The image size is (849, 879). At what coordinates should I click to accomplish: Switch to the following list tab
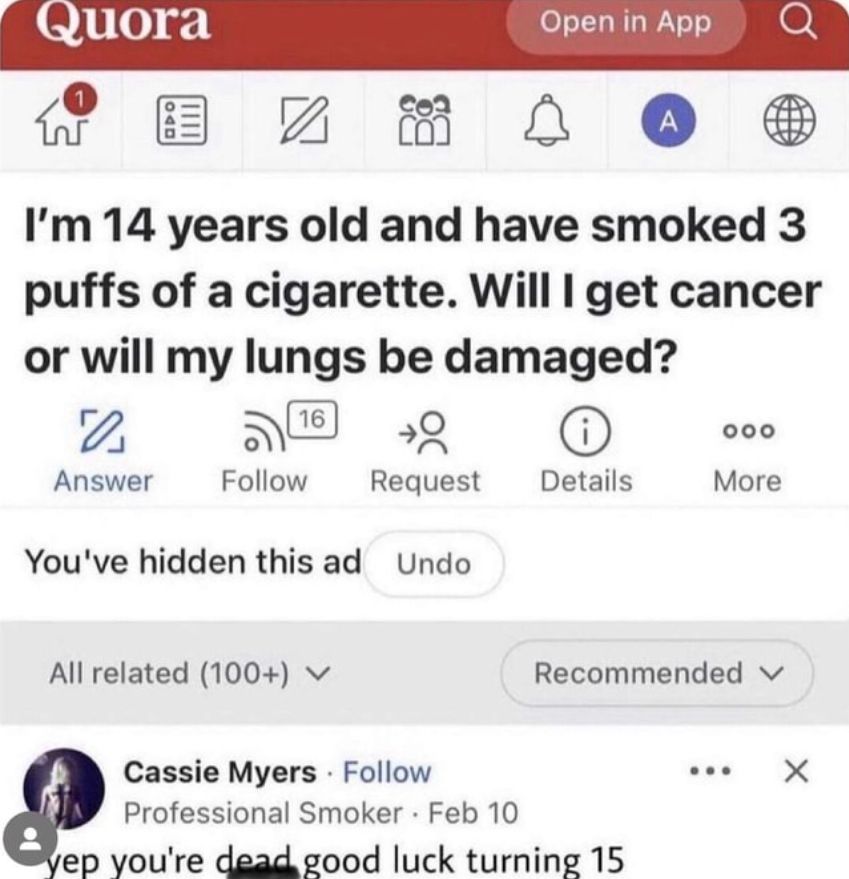pyautogui.click(x=183, y=121)
